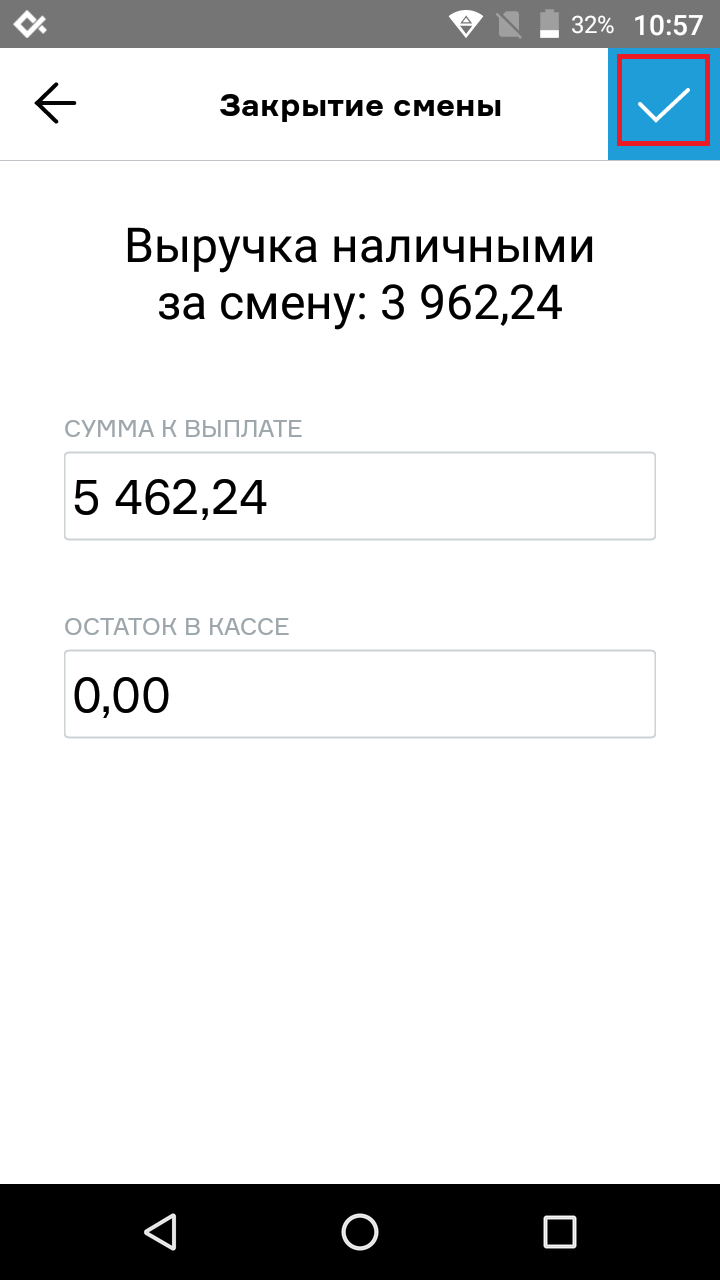The image size is (720, 1280).
Task: Edit the Остаток в кассе field
Action: tap(360, 695)
